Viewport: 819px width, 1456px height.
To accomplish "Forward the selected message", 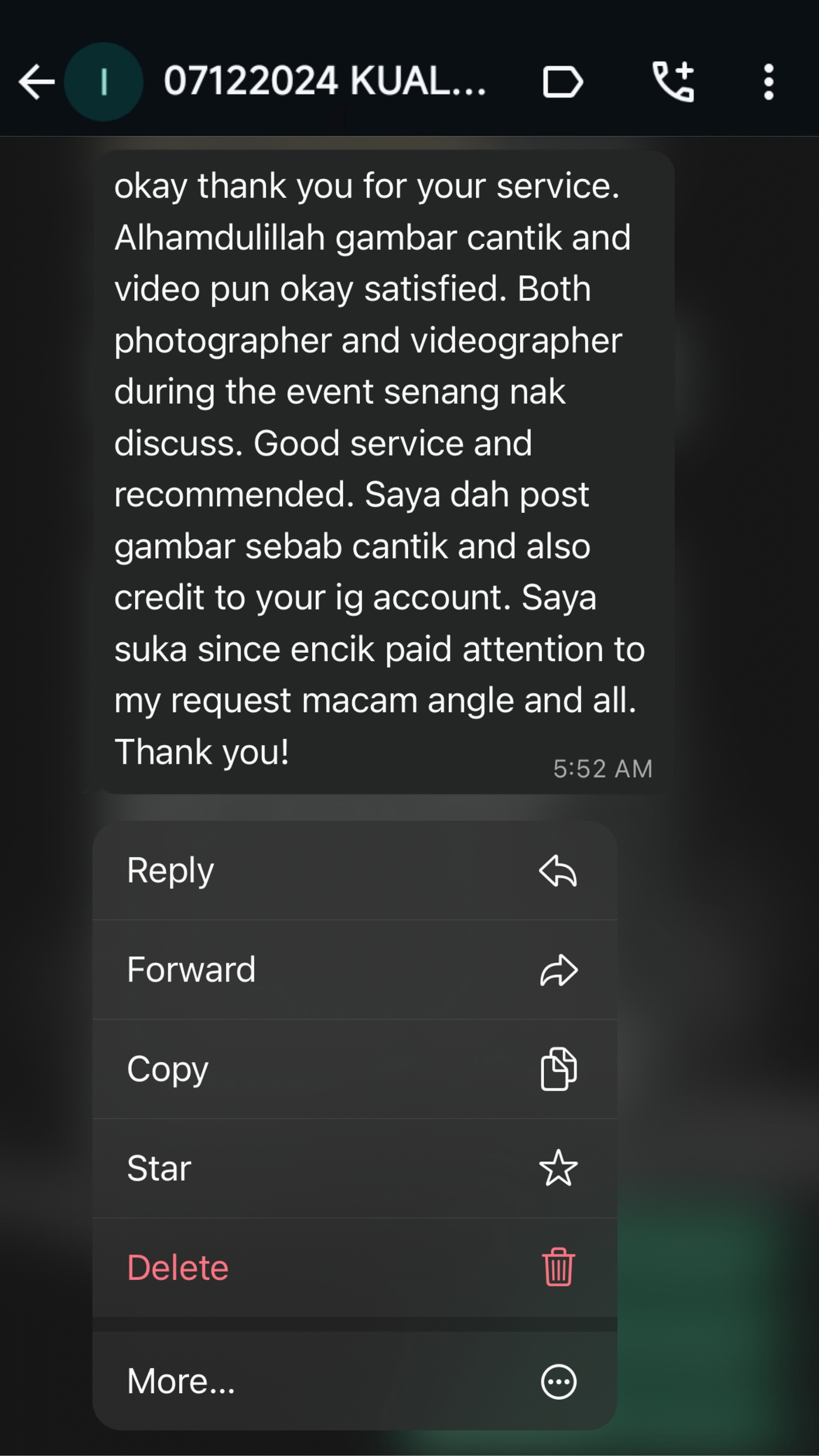I will point(354,970).
